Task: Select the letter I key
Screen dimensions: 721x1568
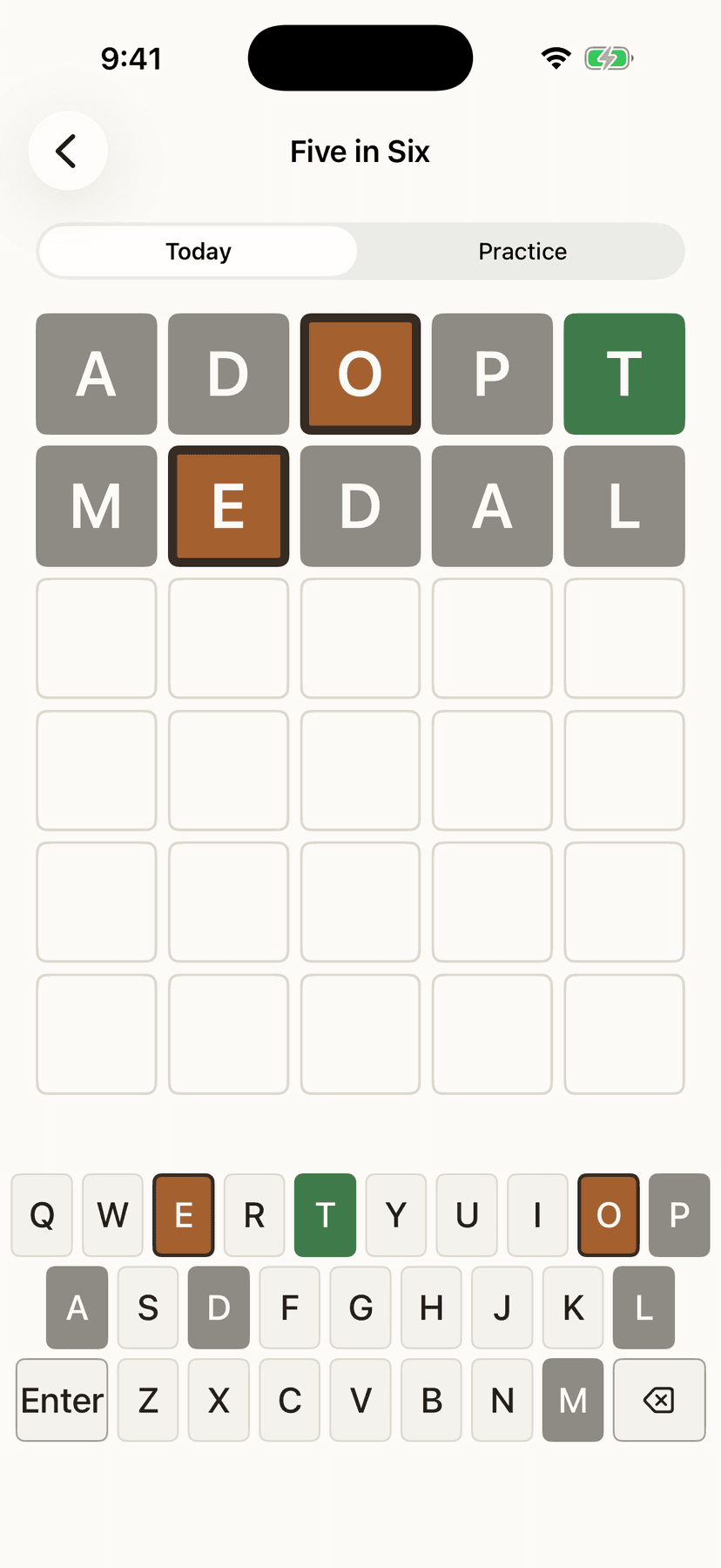Action: (537, 1215)
